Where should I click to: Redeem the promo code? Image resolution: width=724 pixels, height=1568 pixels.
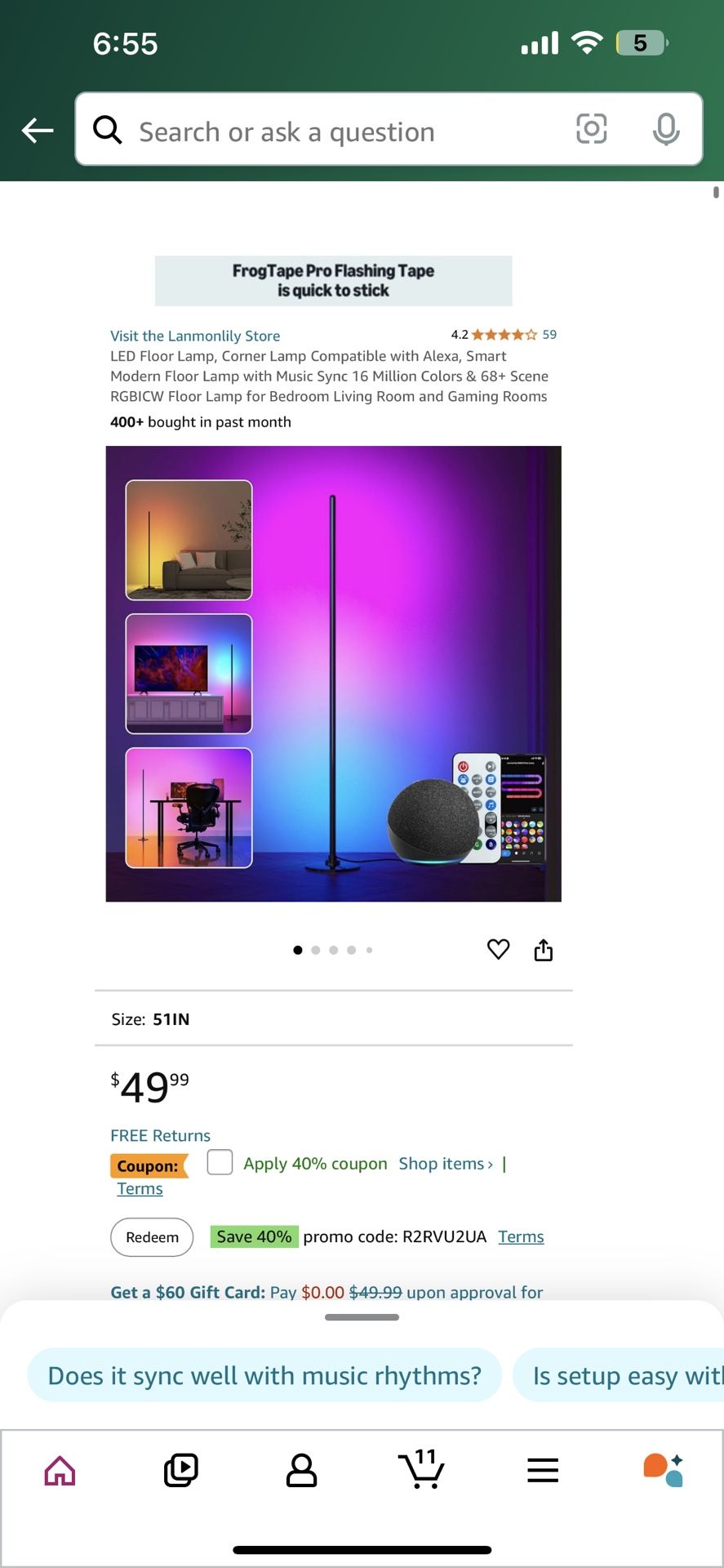click(152, 1236)
